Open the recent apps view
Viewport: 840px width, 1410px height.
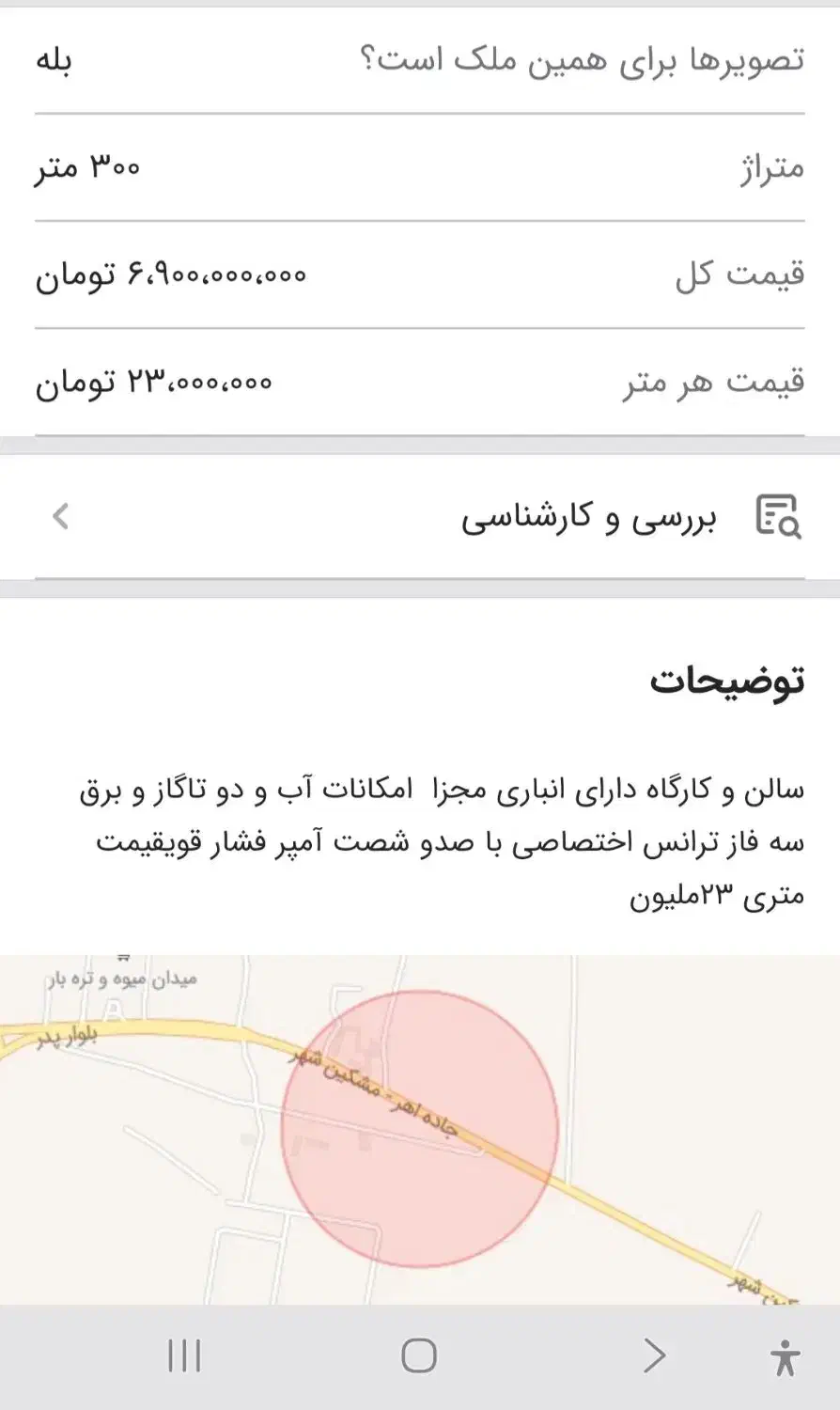[184, 1356]
